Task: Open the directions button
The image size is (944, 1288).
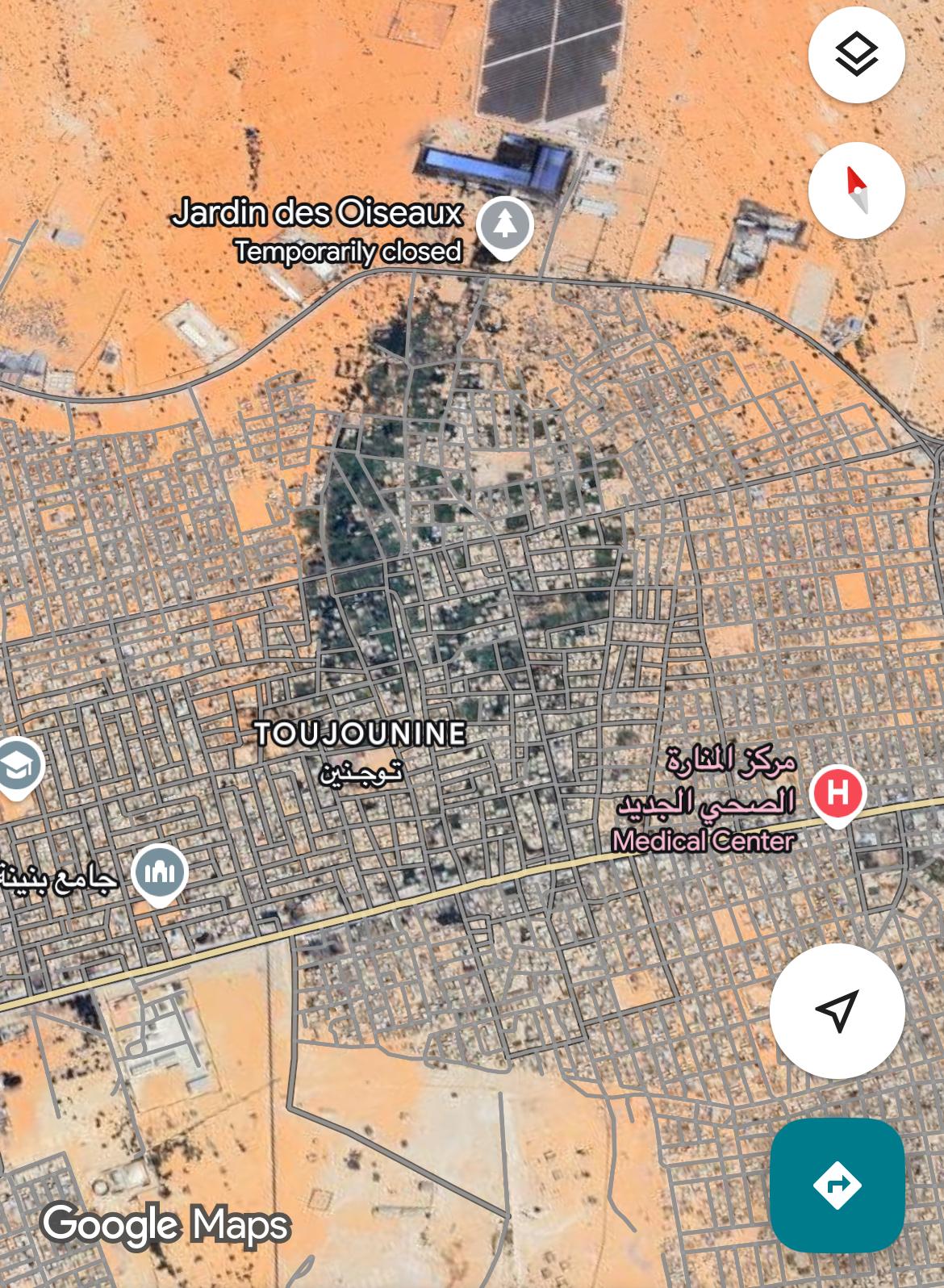Action: pos(837,1185)
